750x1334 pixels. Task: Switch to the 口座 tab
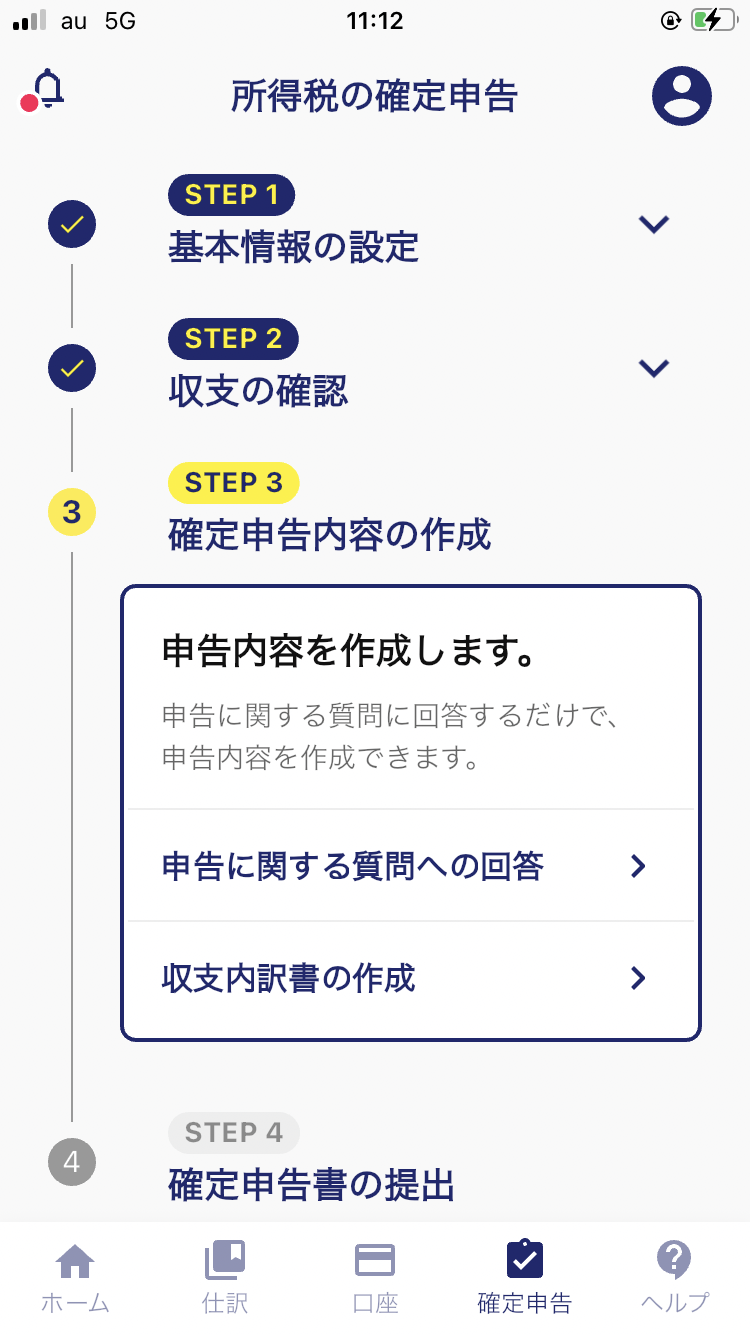tap(375, 1276)
